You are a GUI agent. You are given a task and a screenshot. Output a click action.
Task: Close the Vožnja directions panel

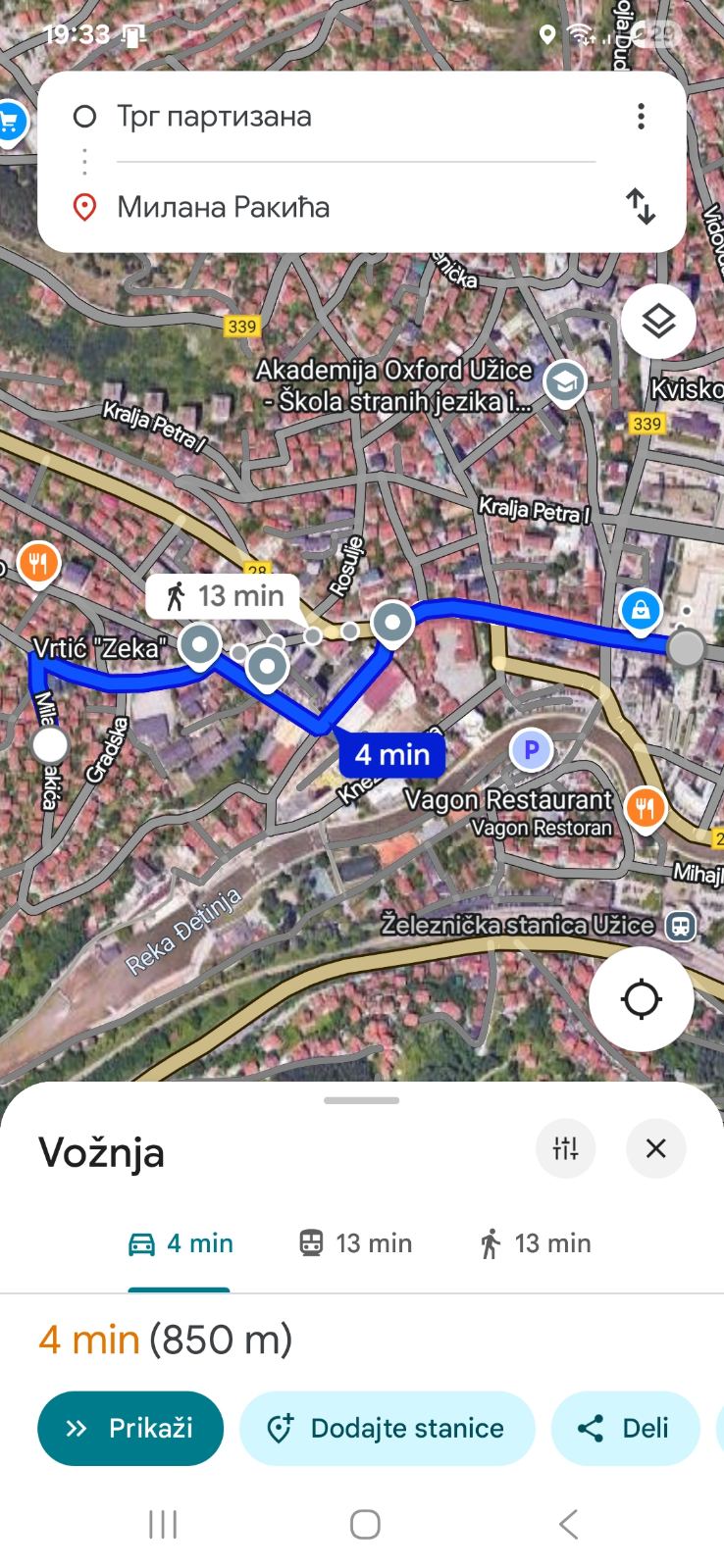pyautogui.click(x=656, y=1148)
